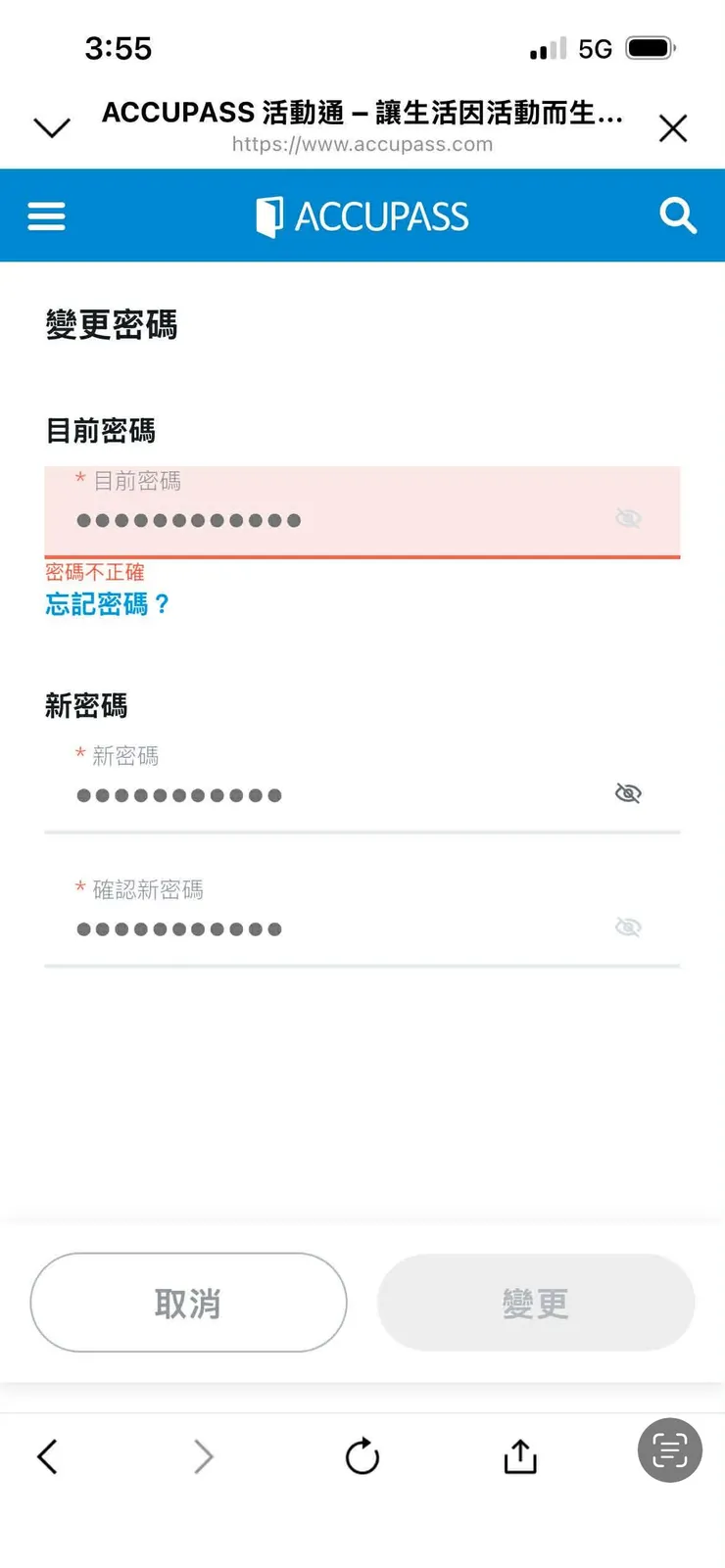The height and width of the screenshot is (1568, 725).
Task: Open the search on the ACCUPASS site
Action: coord(678,215)
